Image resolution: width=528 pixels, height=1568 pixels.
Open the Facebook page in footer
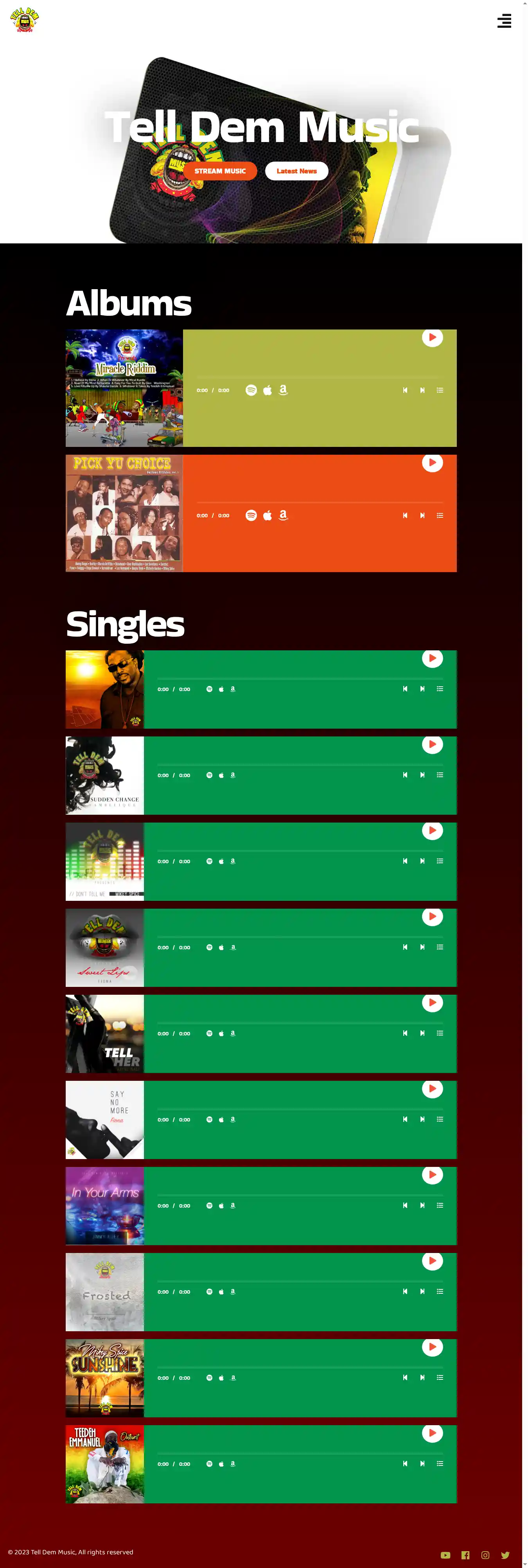[x=465, y=1555]
